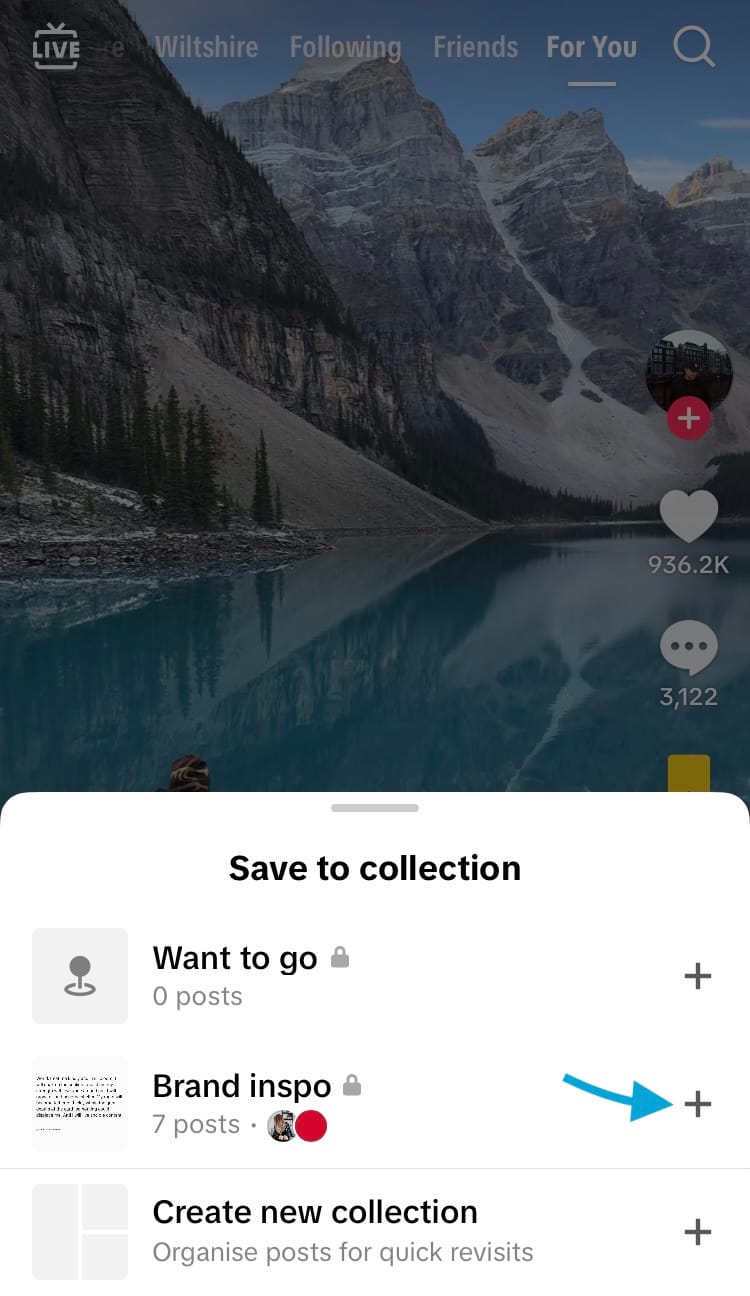Screen dimensions: 750x1296
Task: Open the search magnifier icon
Action: click(x=693, y=46)
